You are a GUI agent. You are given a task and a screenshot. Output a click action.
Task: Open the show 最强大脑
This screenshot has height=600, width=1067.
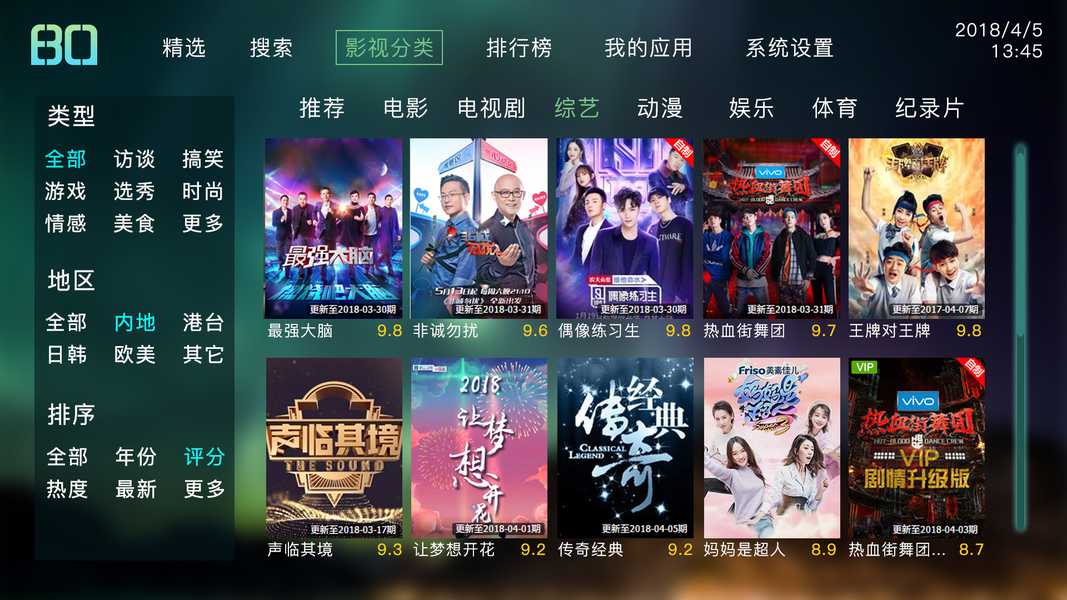pos(334,229)
